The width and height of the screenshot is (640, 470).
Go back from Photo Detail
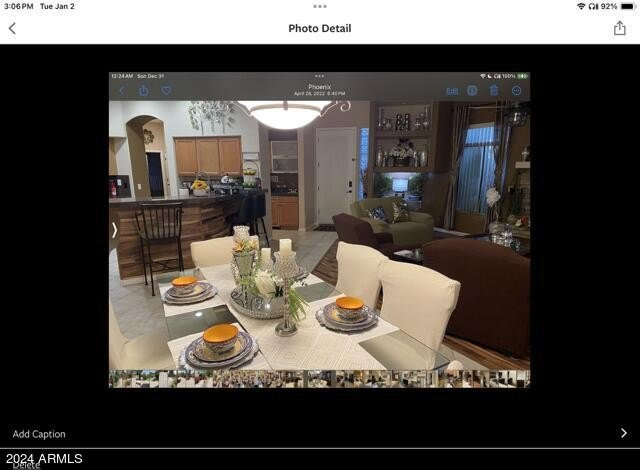(12, 29)
